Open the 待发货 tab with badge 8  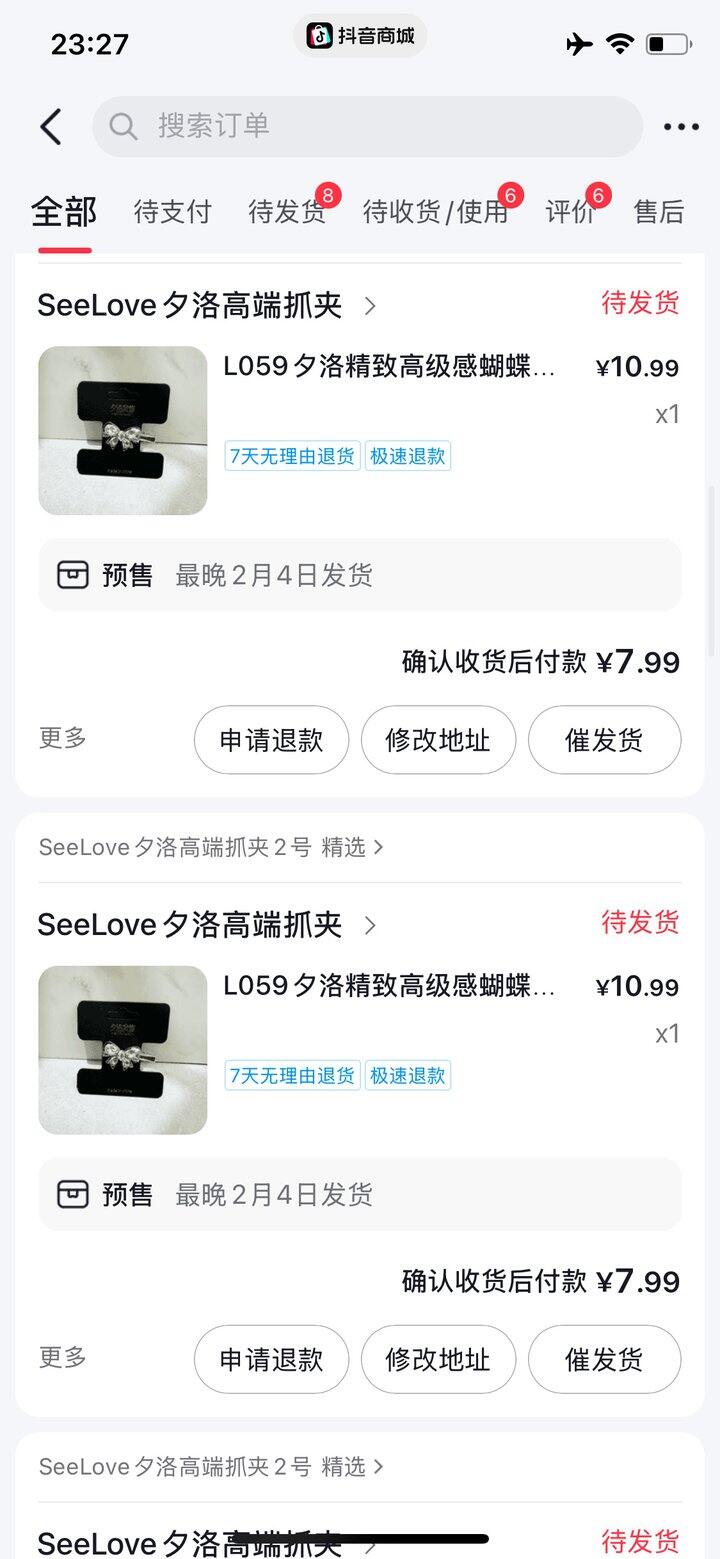pyautogui.click(x=287, y=212)
